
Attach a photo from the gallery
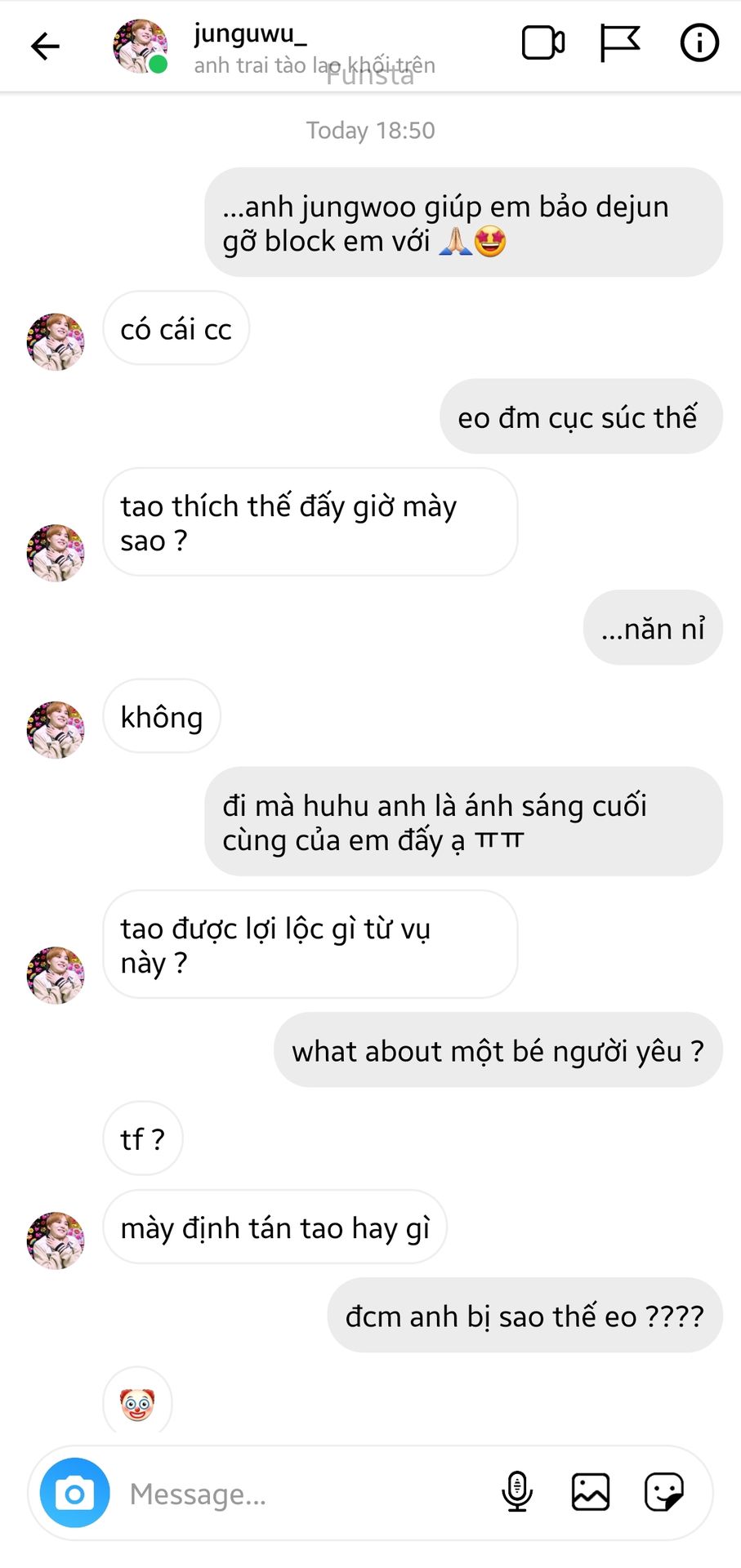coord(590,1492)
